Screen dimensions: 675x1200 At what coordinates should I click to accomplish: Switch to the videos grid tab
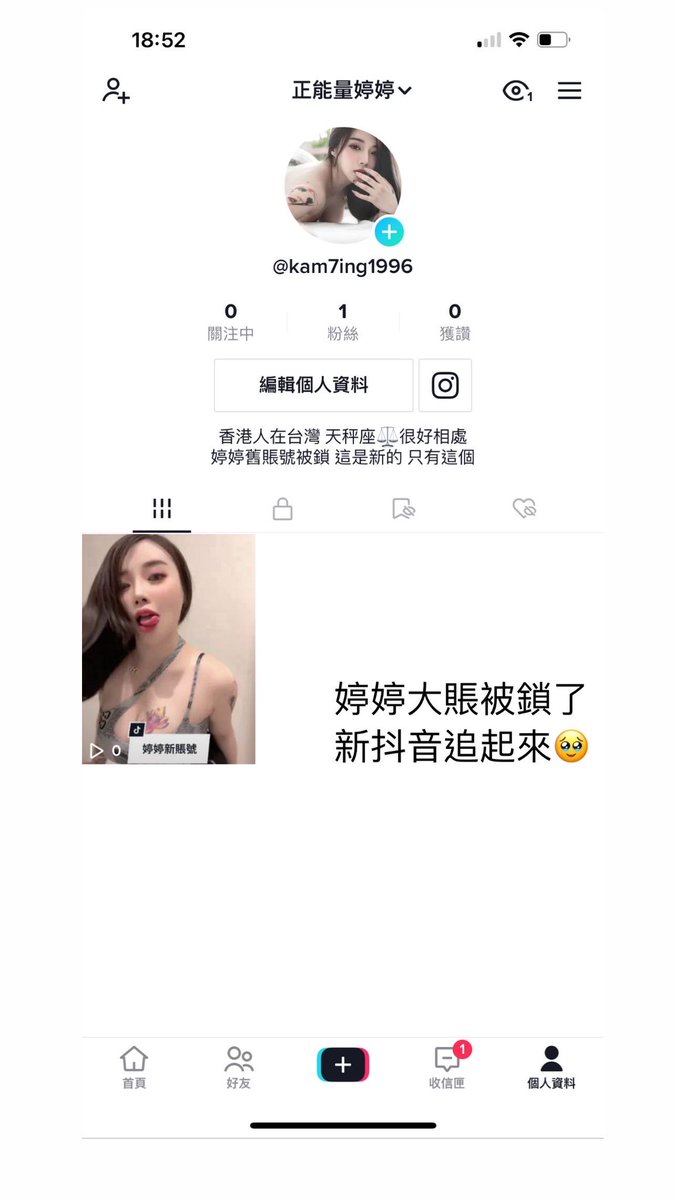162,509
